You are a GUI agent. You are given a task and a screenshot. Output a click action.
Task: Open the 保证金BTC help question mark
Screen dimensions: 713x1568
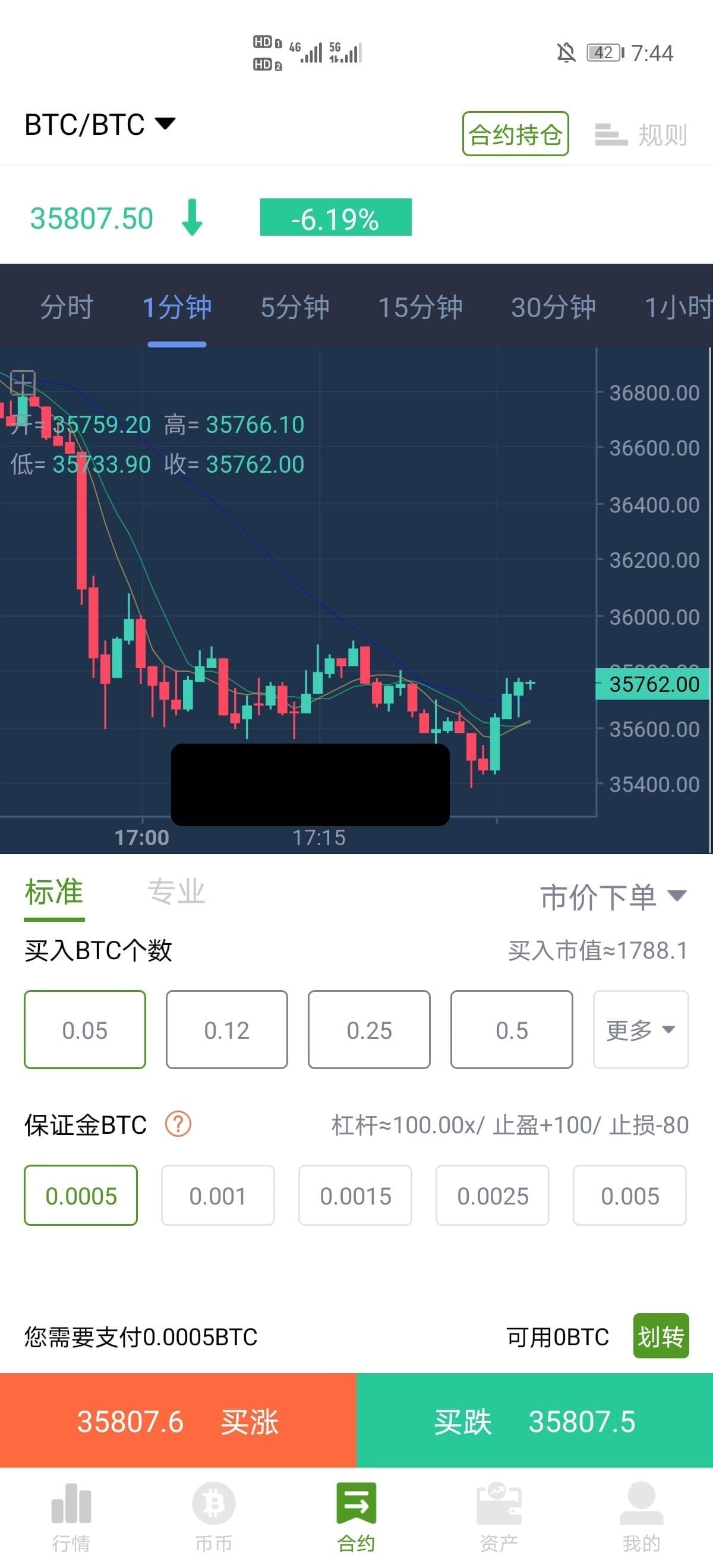coord(178,1124)
